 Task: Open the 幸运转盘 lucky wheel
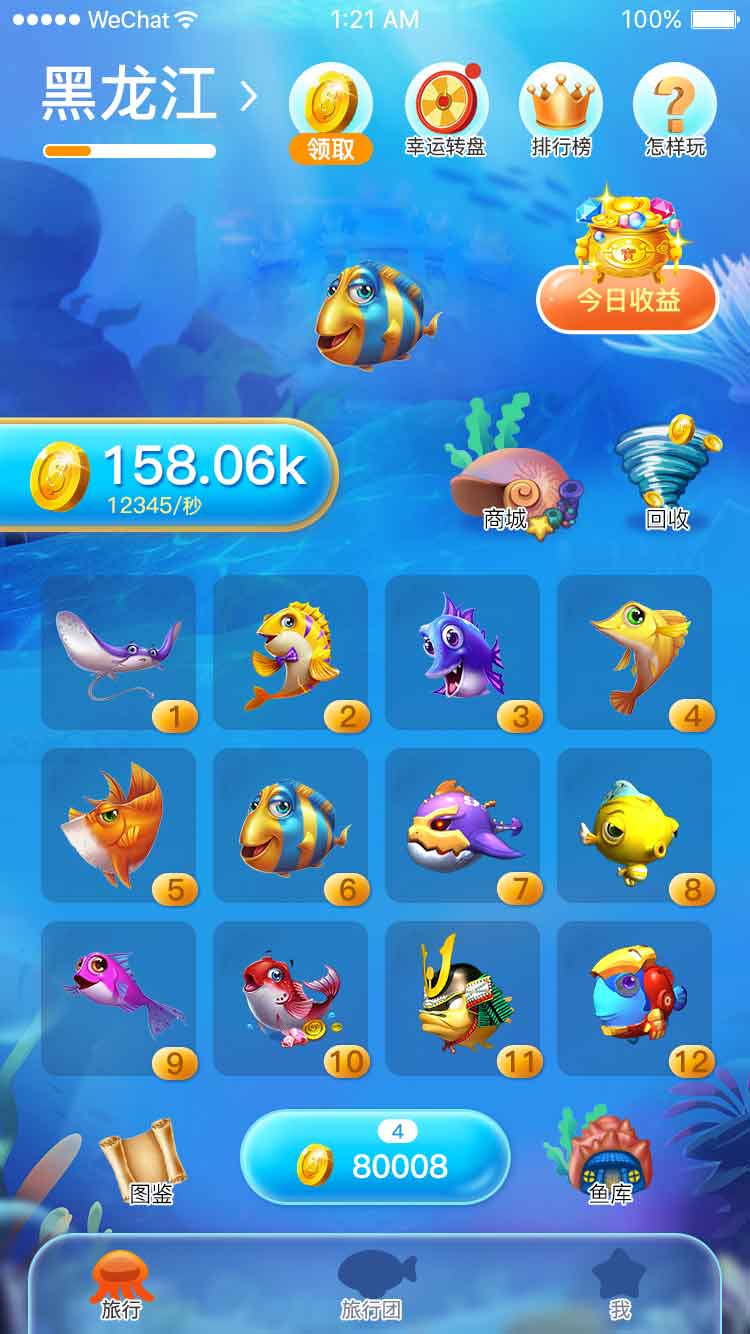pos(446,110)
